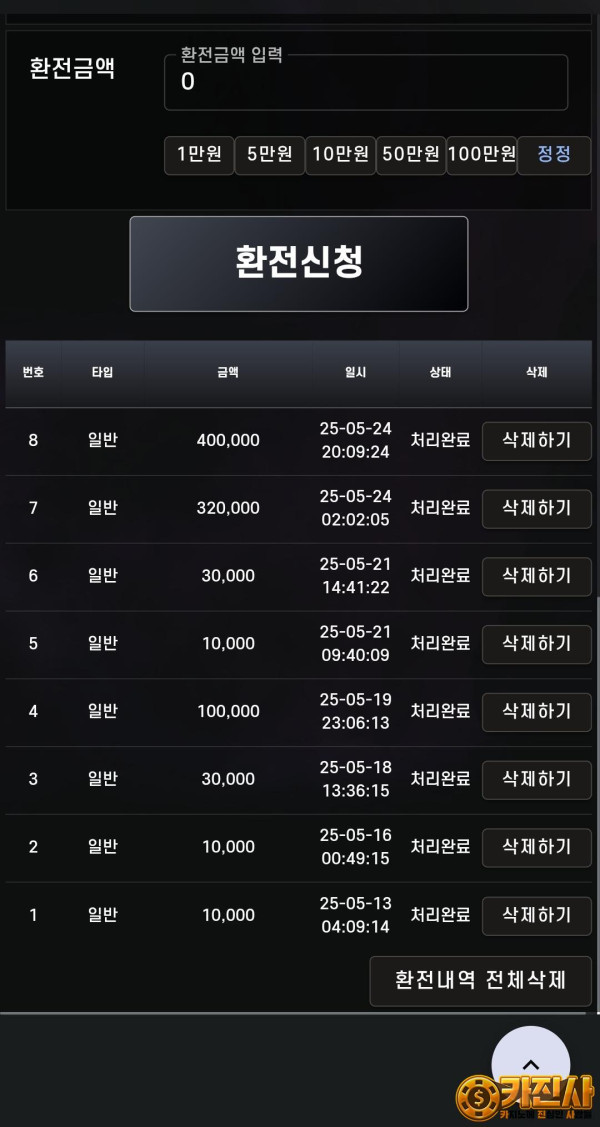Submit the 환전신청 request

pyautogui.click(x=299, y=264)
